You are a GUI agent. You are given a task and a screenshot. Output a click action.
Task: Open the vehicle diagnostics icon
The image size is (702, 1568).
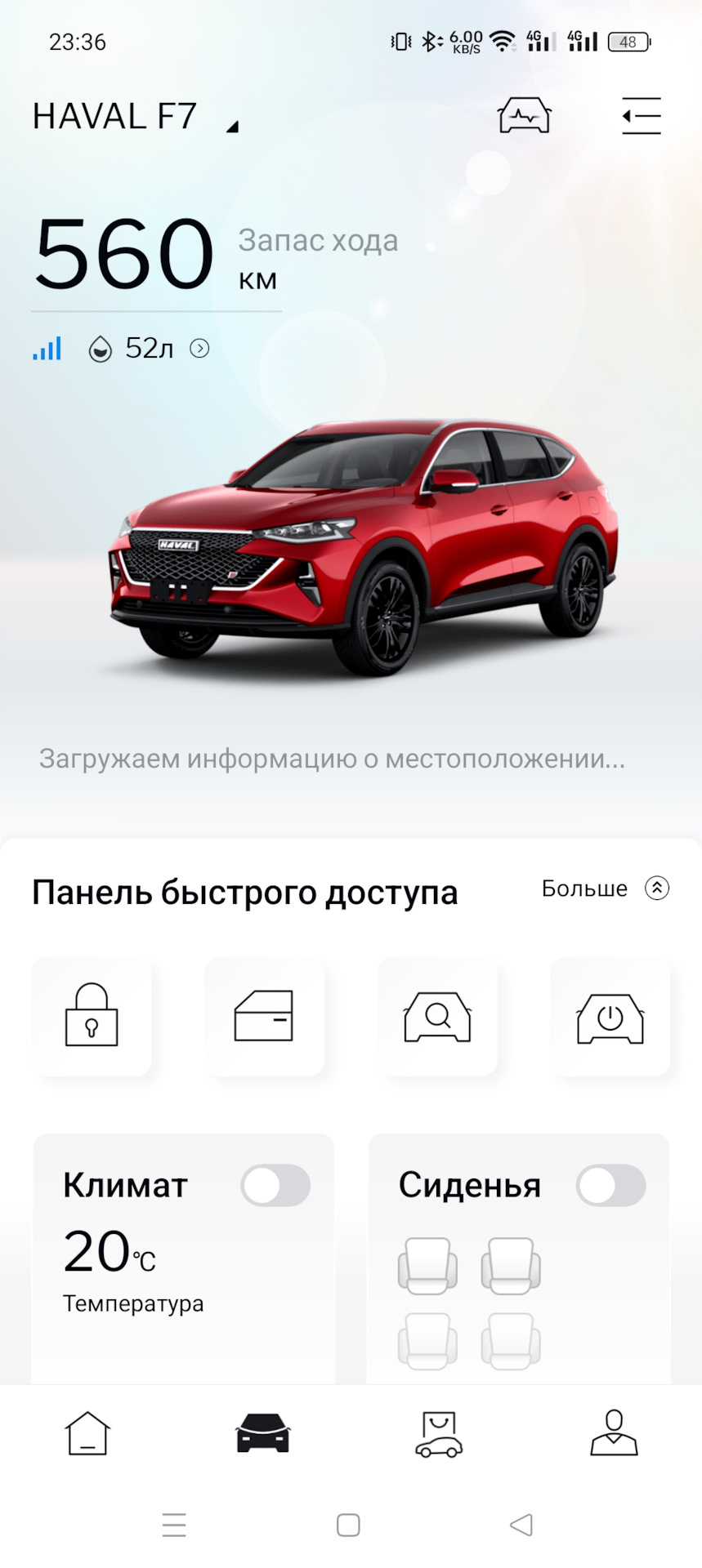coord(525,115)
